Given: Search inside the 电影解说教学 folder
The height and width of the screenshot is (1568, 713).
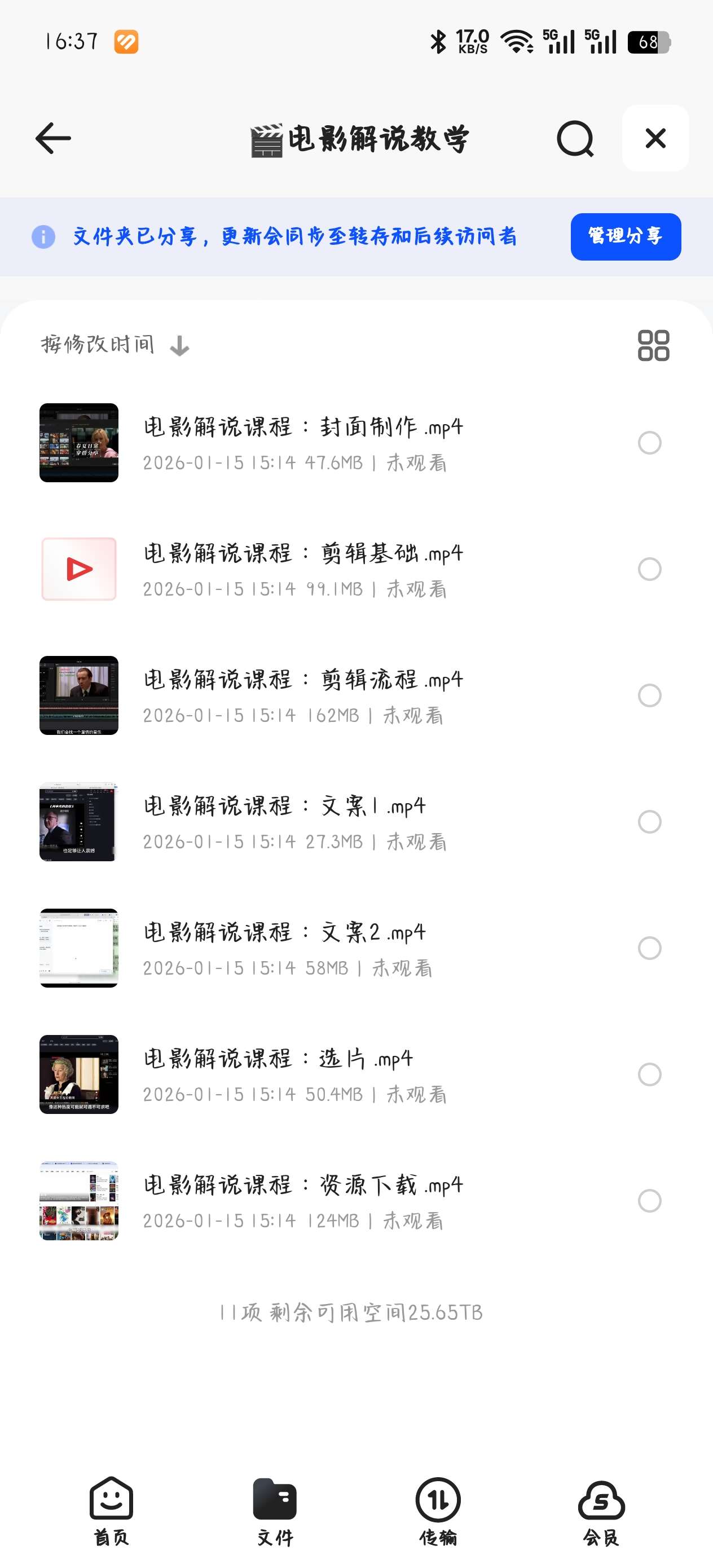Looking at the screenshot, I should pos(574,138).
